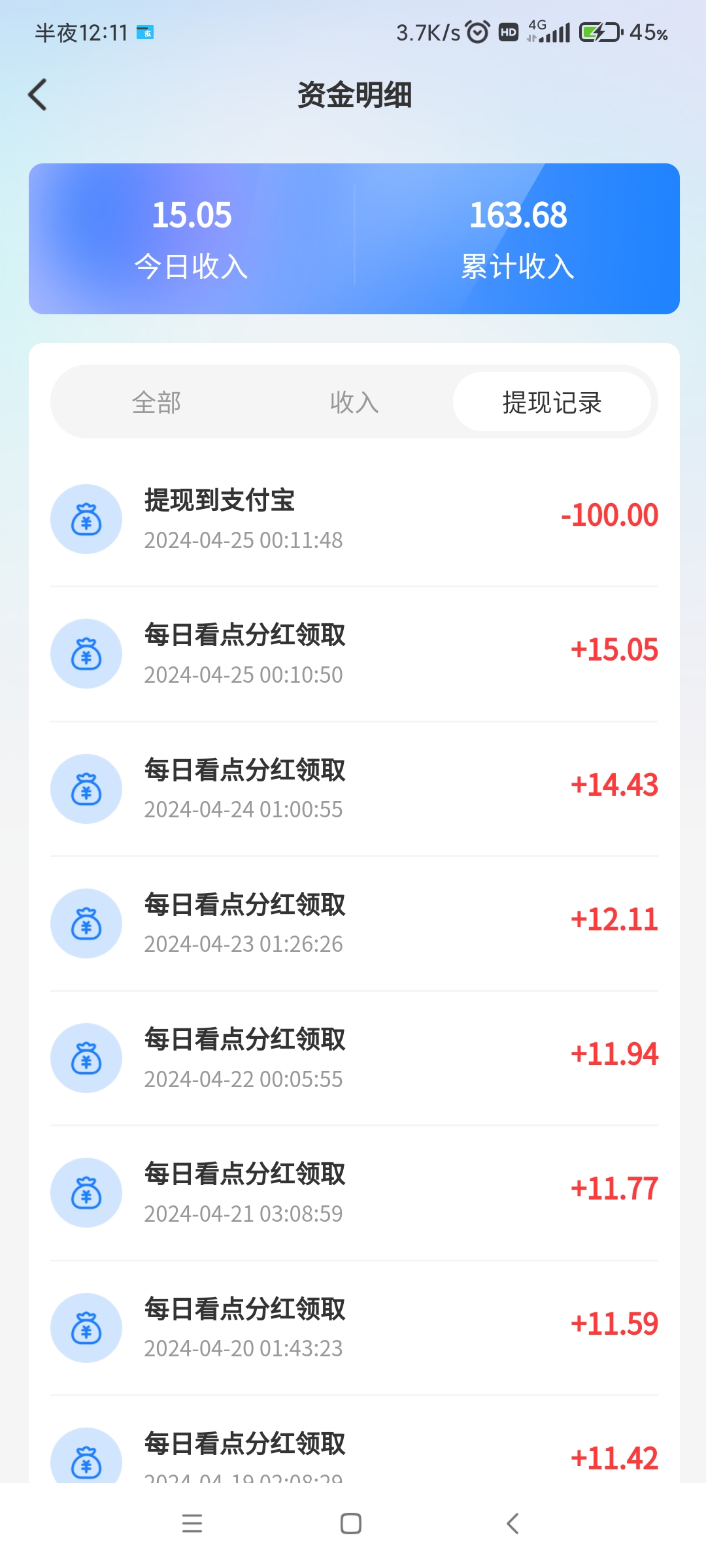Tap the system home button
This screenshot has width=706, height=1568.
[351, 1524]
